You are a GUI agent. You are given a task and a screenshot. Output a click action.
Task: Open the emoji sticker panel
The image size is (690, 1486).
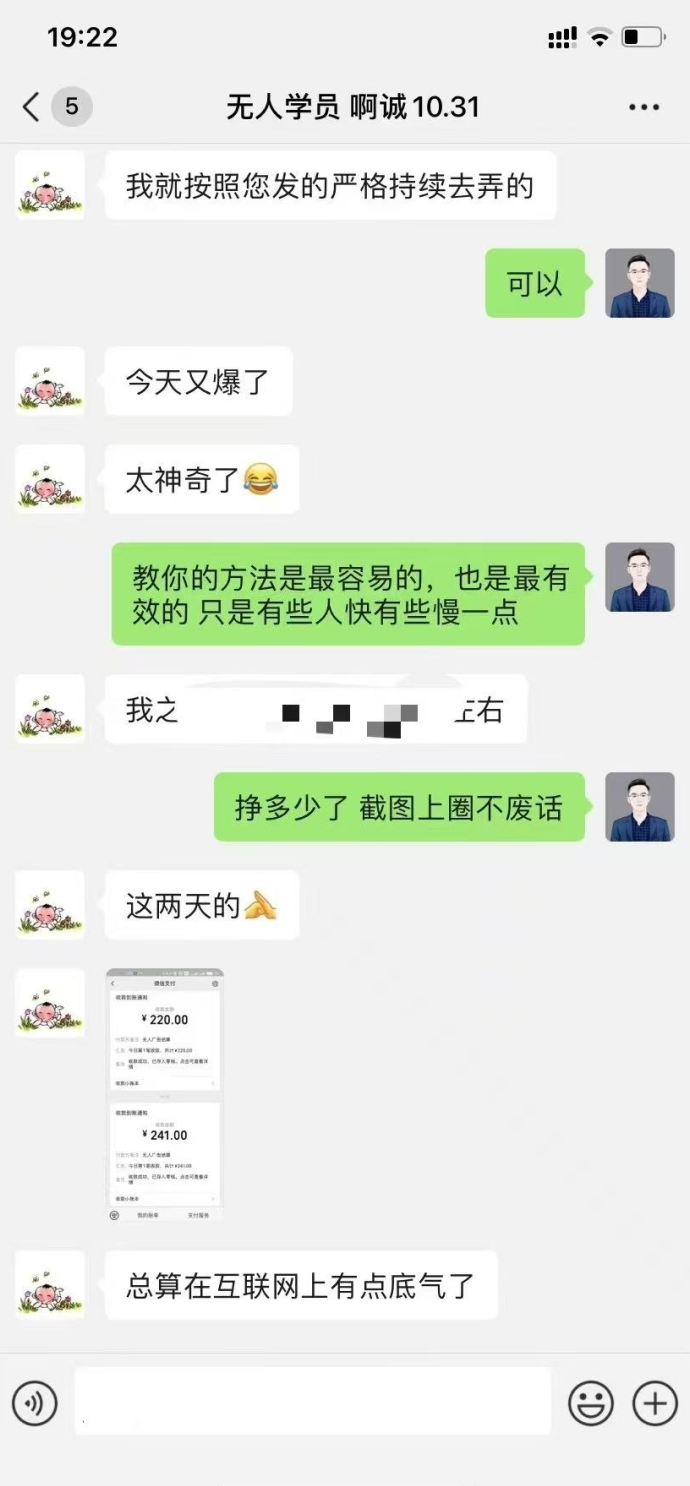click(590, 1403)
